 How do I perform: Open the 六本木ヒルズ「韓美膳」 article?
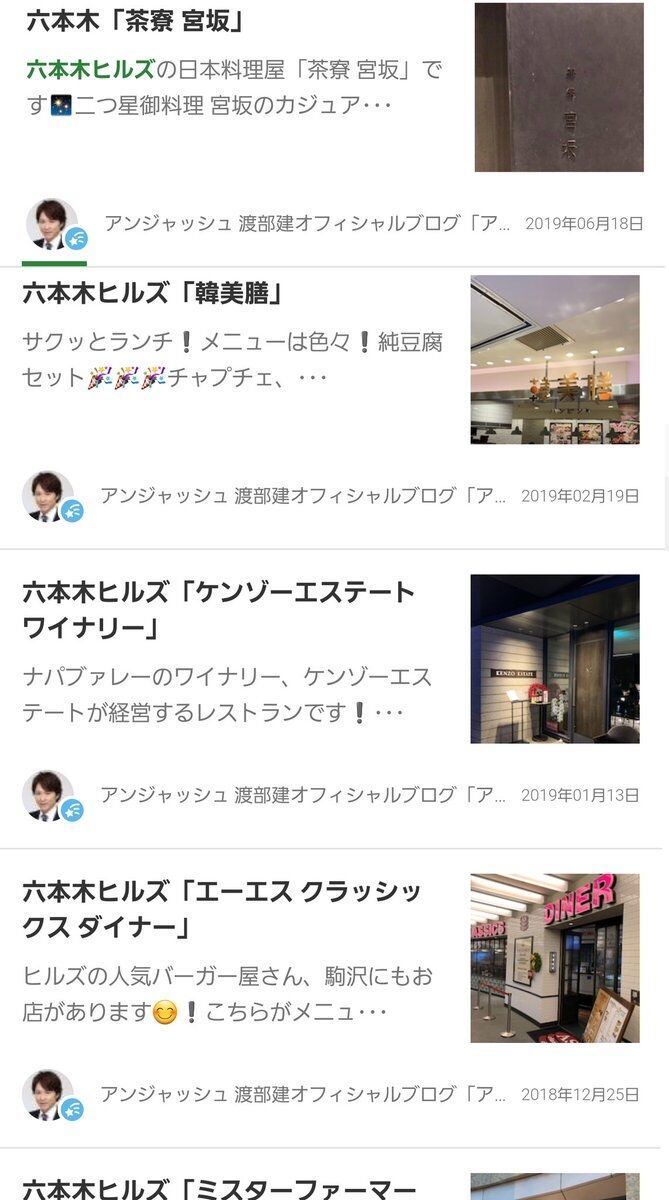[x=153, y=293]
